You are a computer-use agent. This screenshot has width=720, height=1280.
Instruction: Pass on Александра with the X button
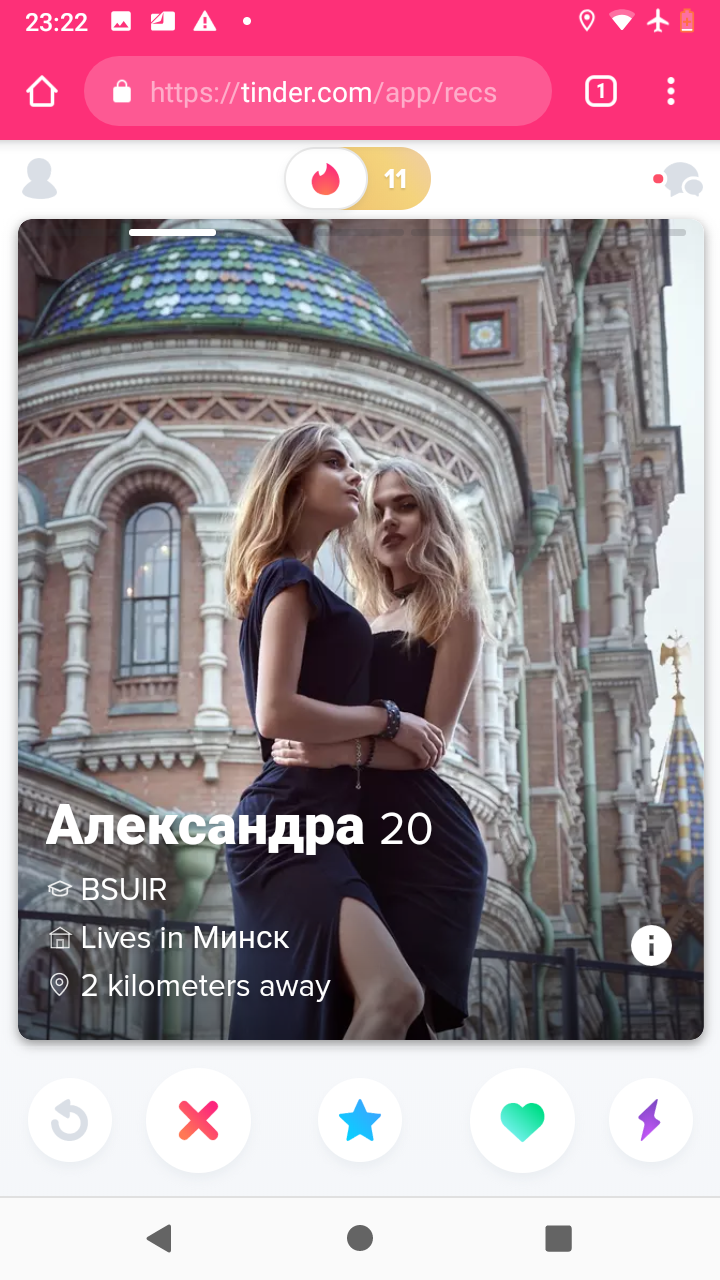198,1120
